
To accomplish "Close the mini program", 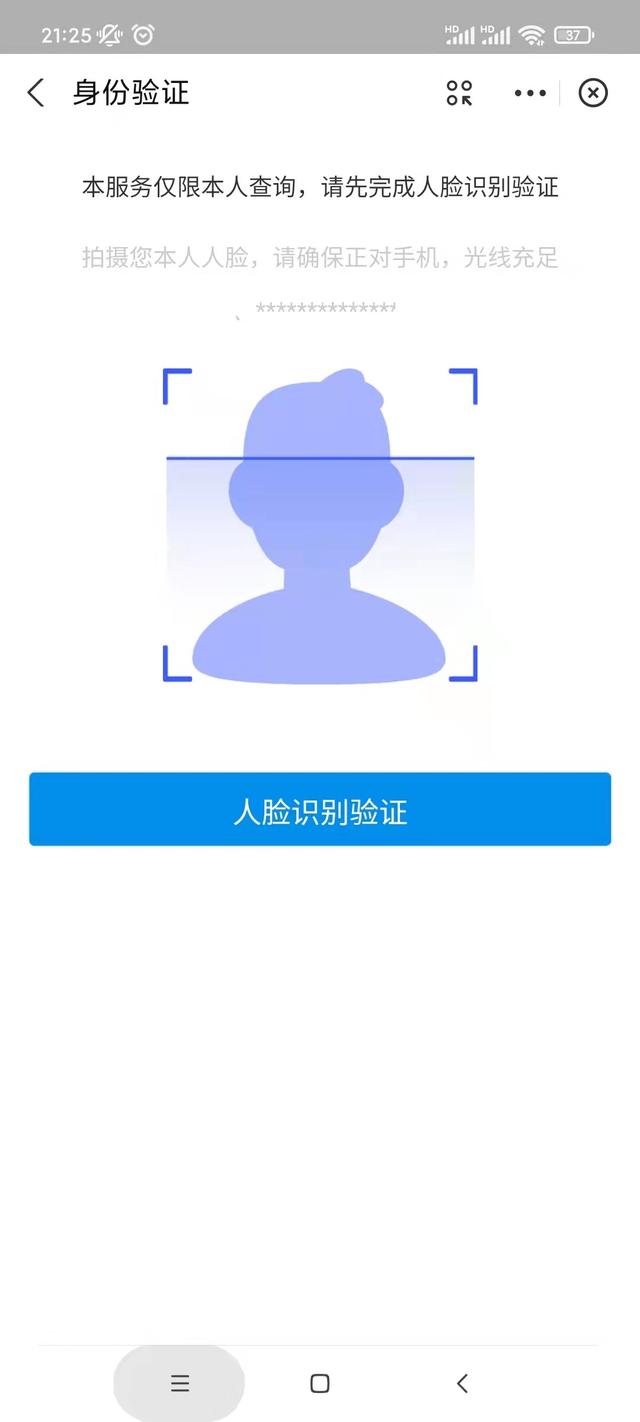I will pos(593,93).
